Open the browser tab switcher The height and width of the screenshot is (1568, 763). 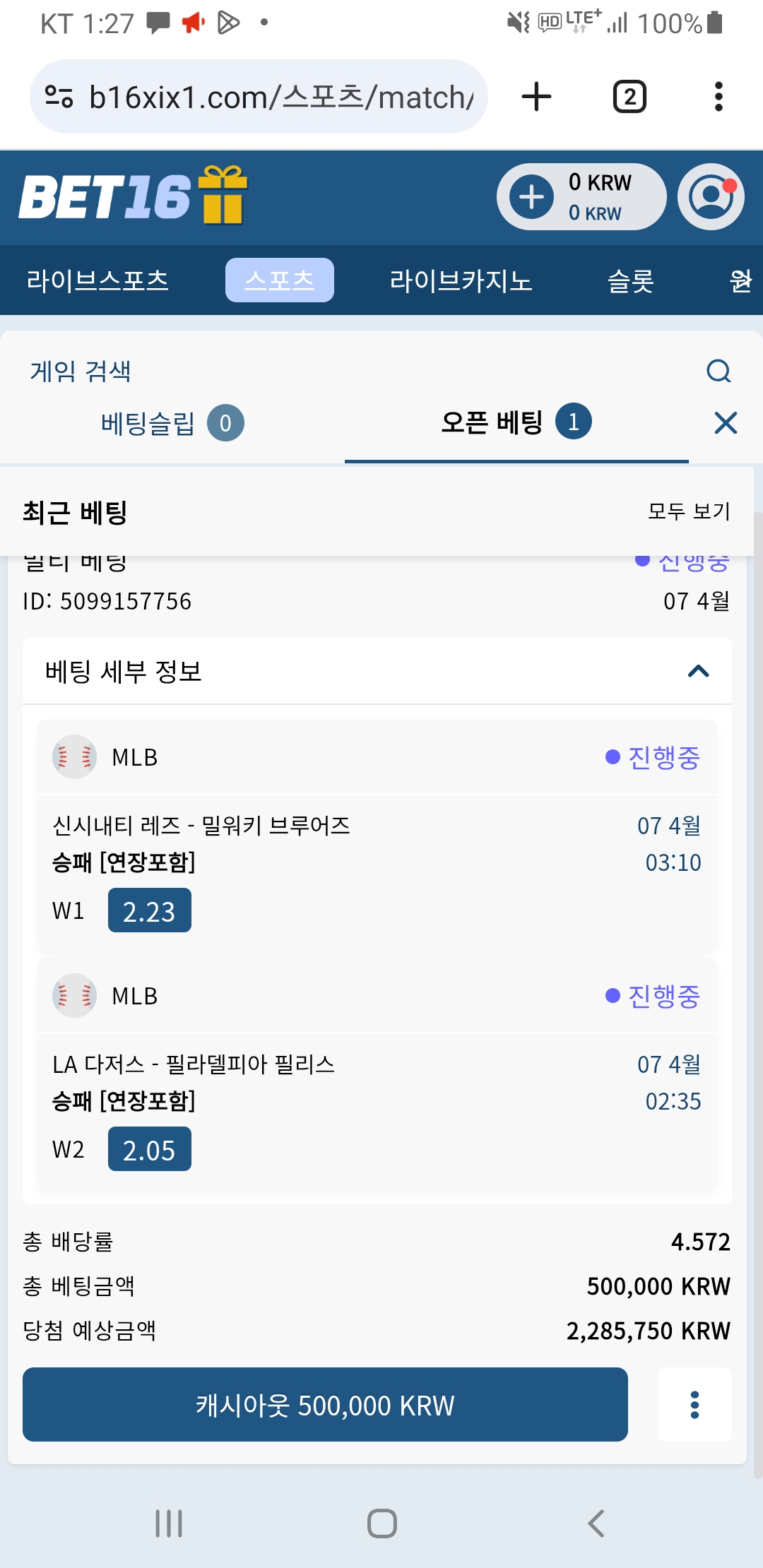629,97
